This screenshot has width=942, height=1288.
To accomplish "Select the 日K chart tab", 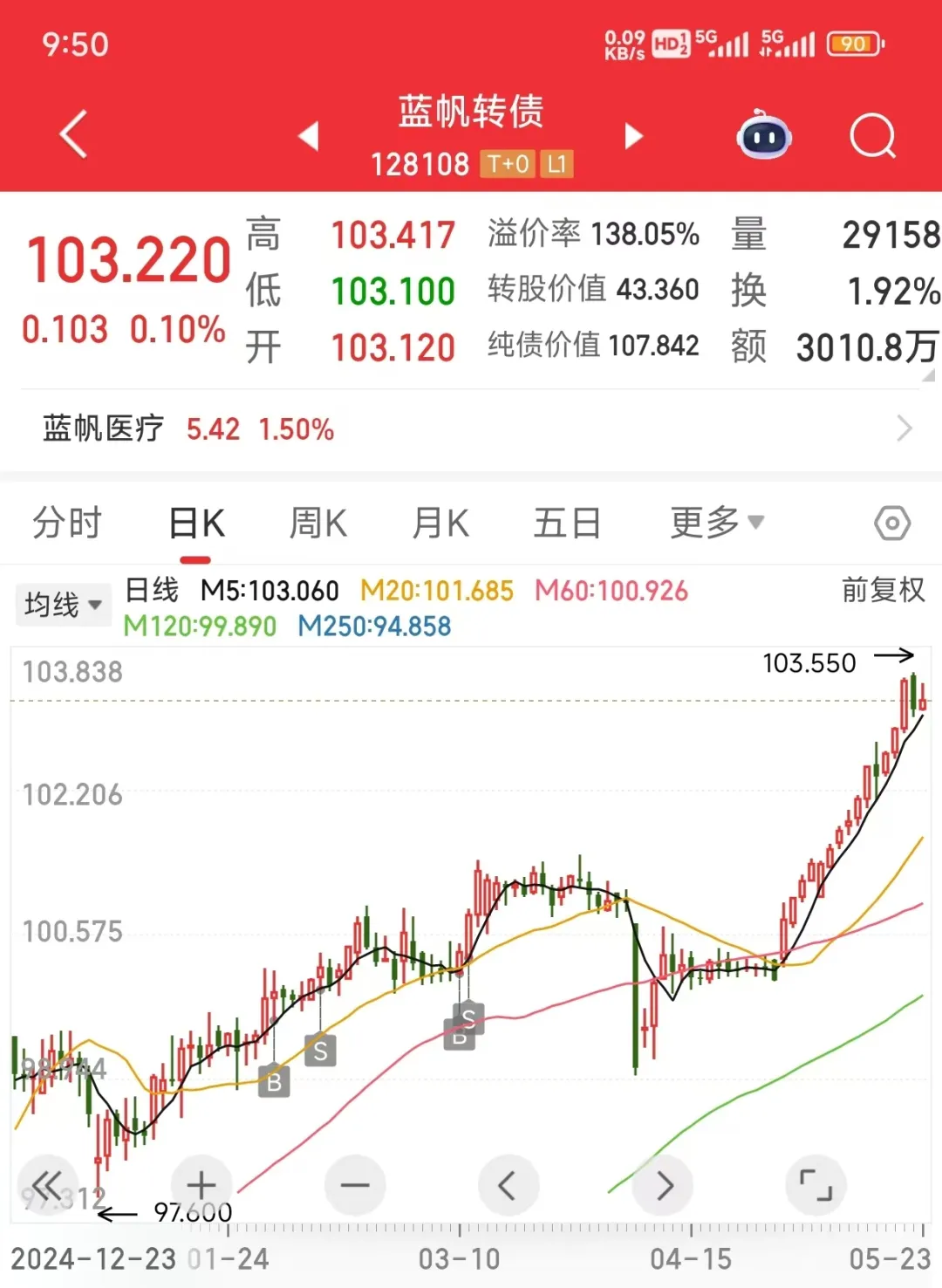I will coord(196,524).
